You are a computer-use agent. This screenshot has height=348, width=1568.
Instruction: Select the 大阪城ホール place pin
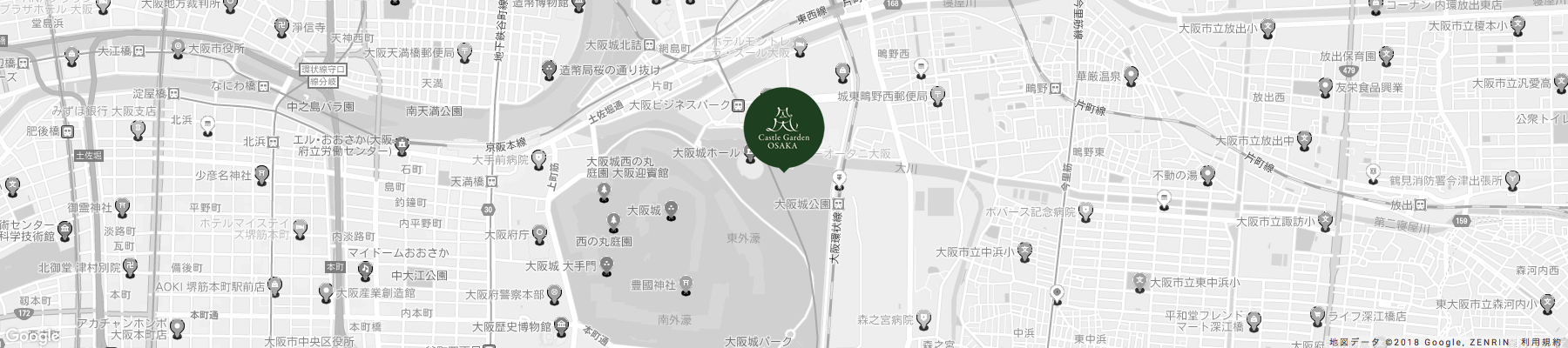pos(751,155)
